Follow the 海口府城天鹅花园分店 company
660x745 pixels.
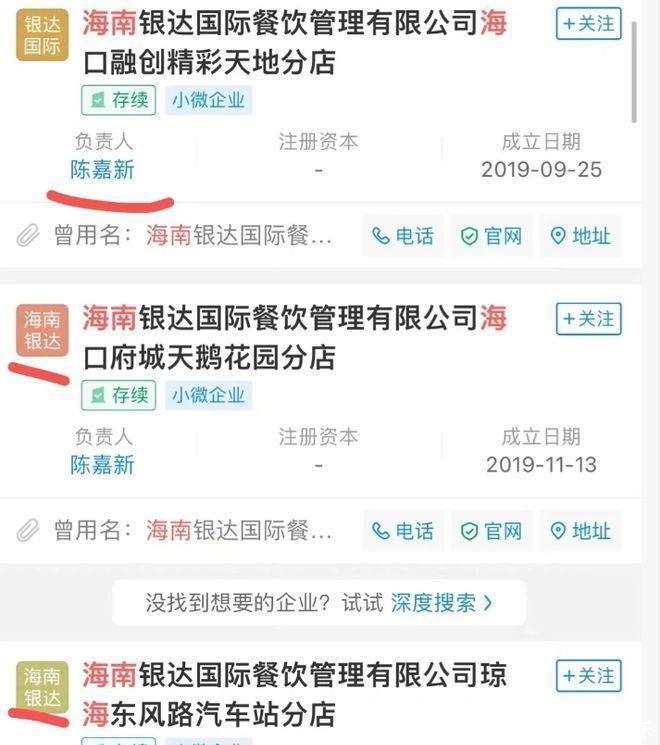(588, 319)
